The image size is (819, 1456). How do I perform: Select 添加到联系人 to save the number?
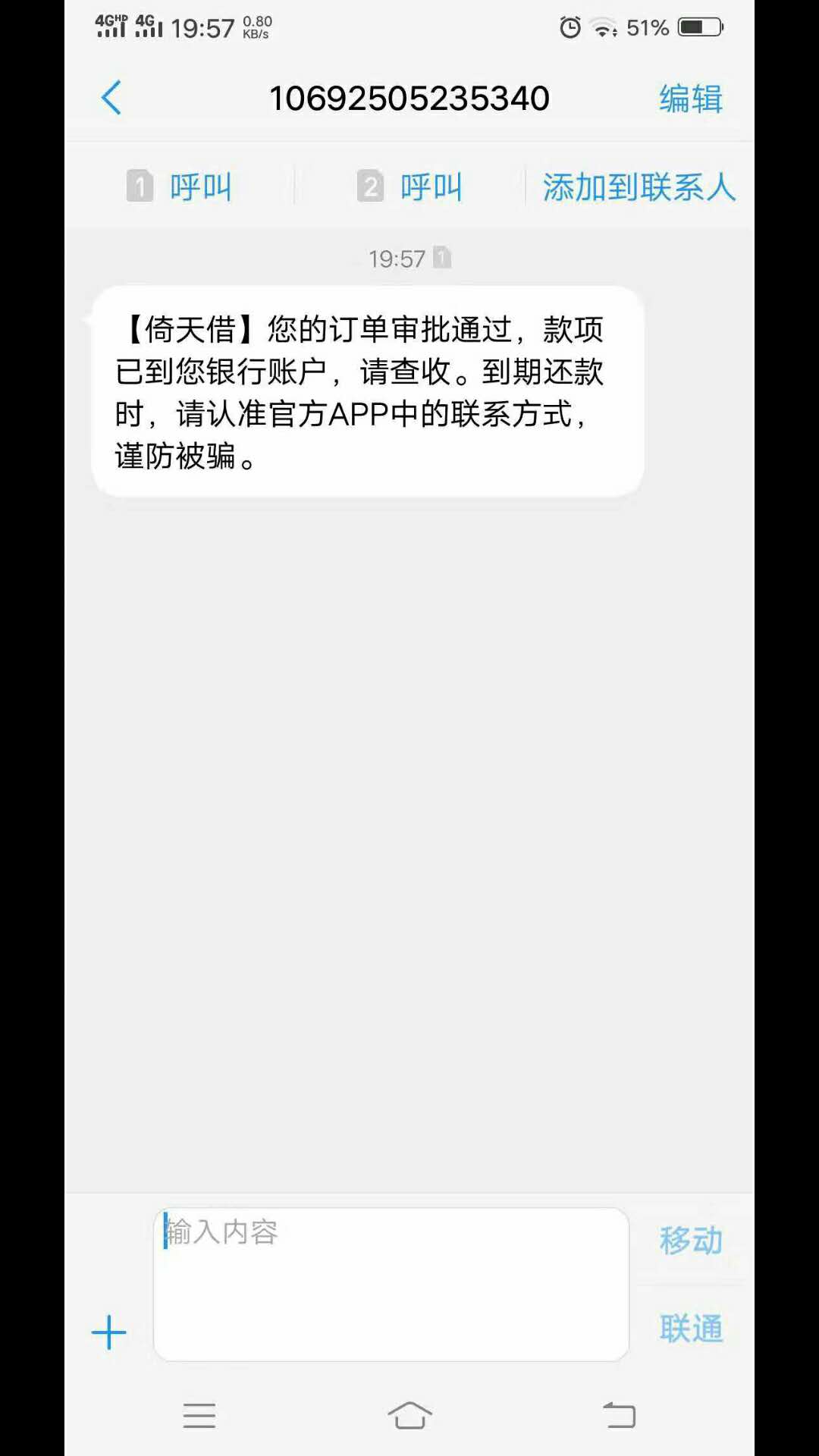[639, 187]
